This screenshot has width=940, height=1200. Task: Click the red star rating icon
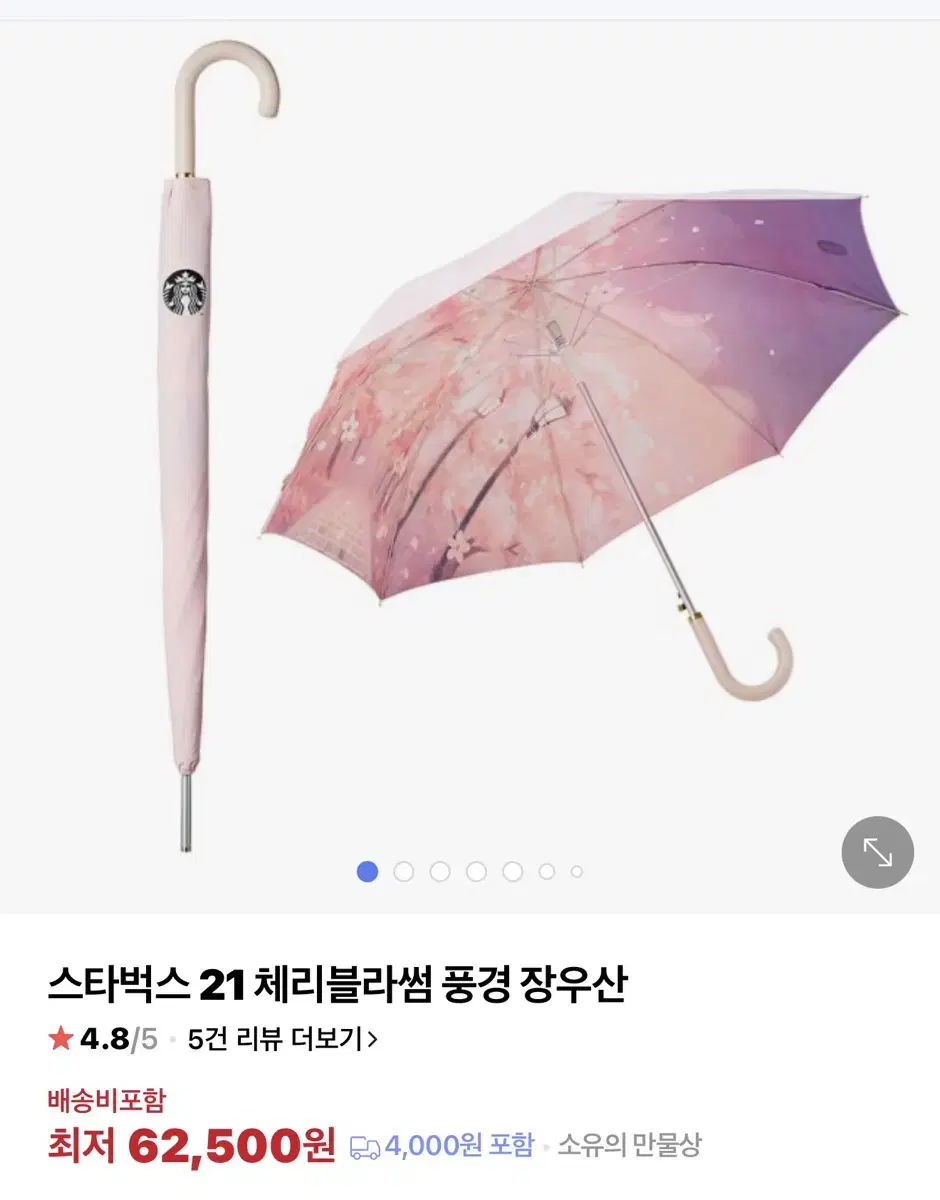(x=59, y=1040)
